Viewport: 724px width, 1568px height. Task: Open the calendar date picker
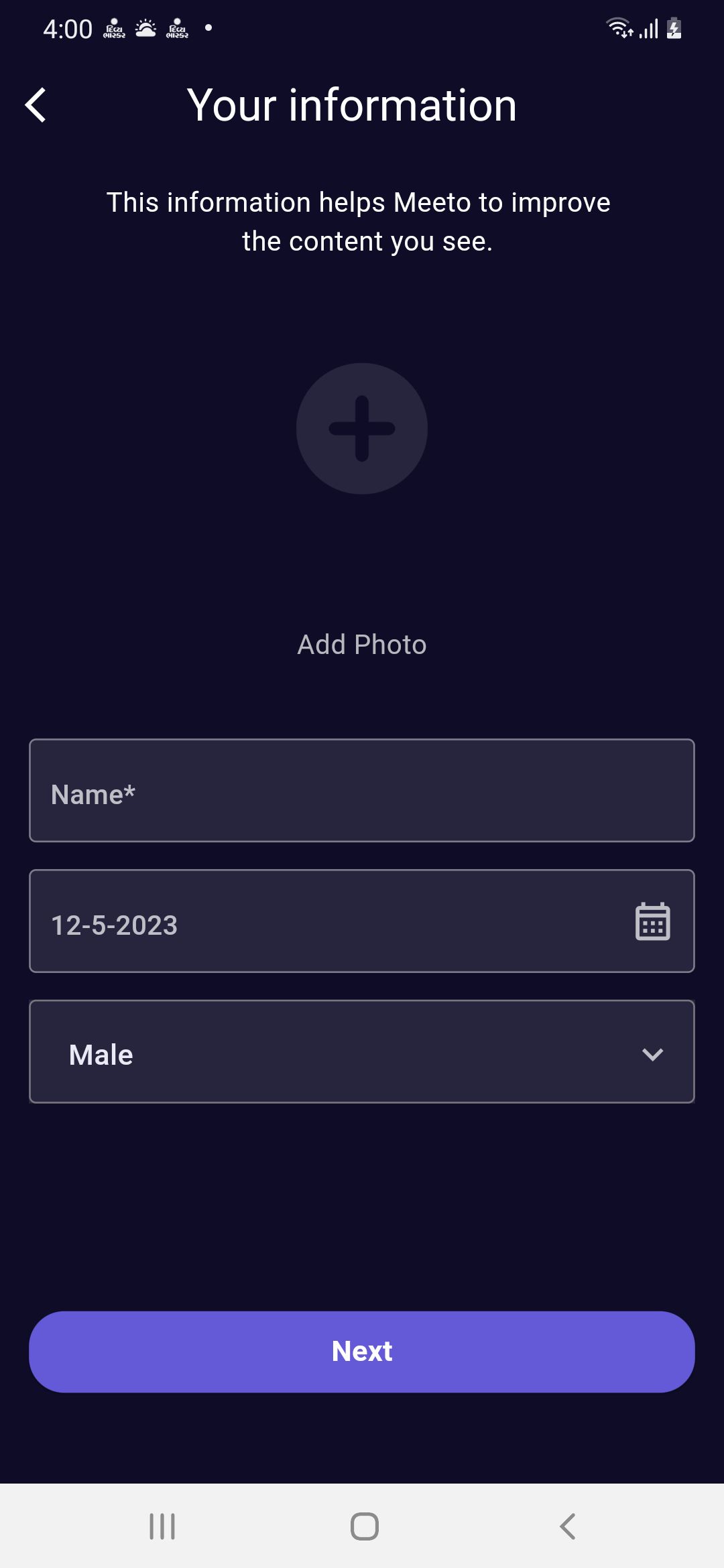[652, 922]
